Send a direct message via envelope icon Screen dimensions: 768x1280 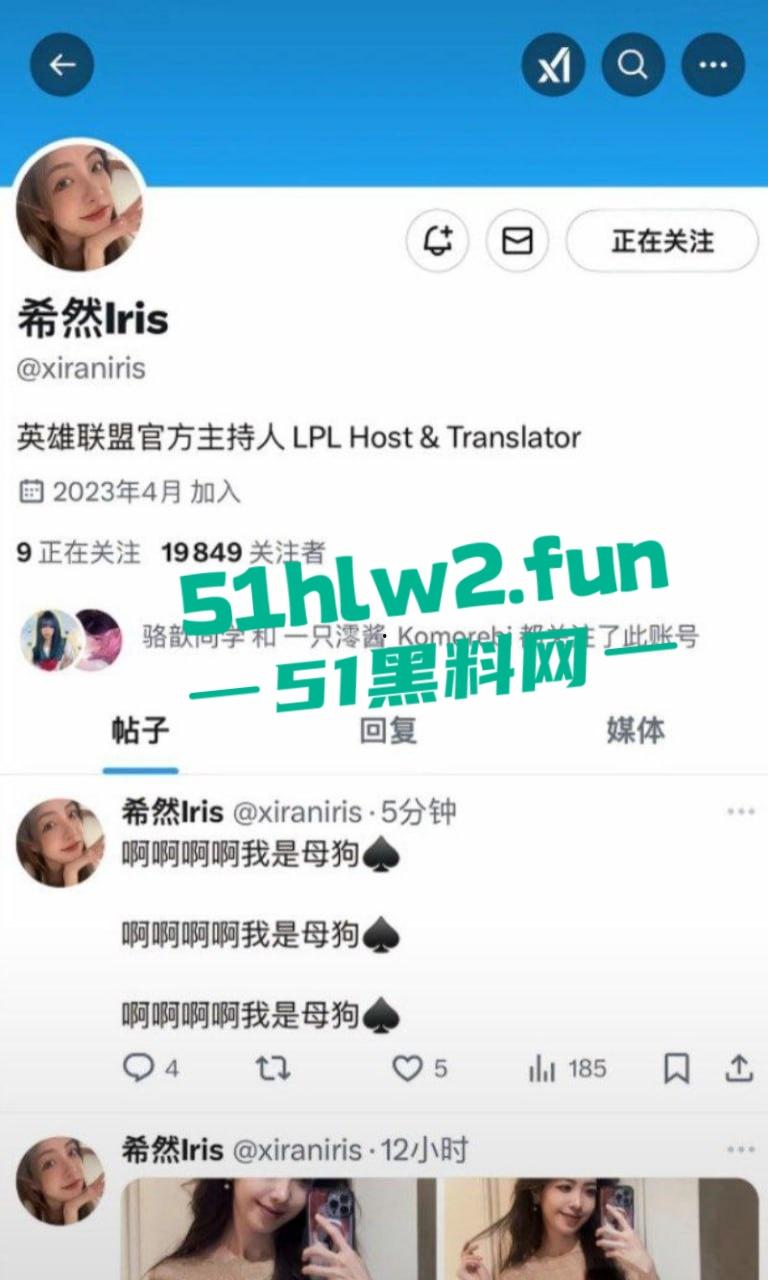pyautogui.click(x=517, y=240)
